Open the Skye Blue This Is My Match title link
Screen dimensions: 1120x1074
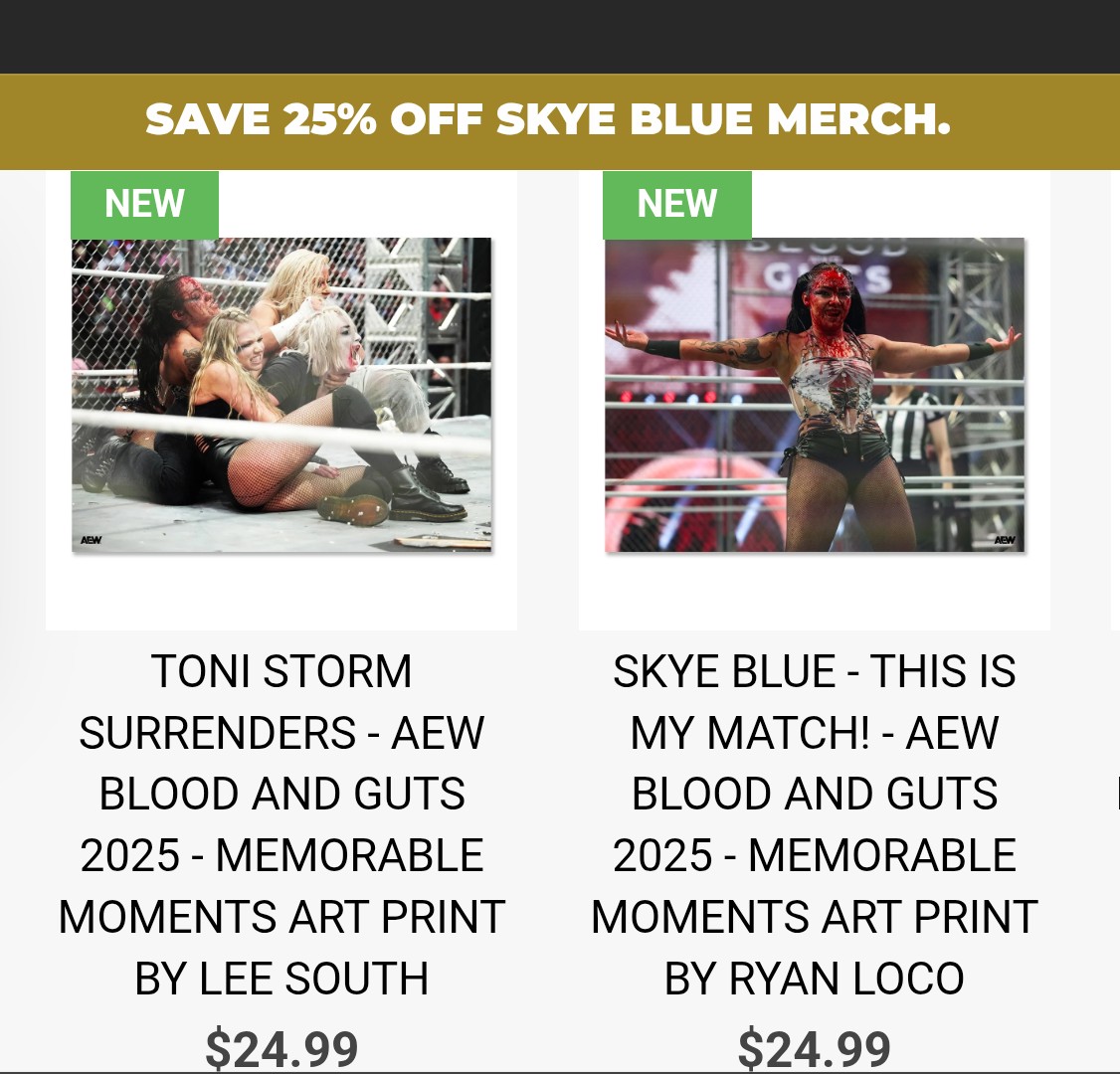[815, 824]
